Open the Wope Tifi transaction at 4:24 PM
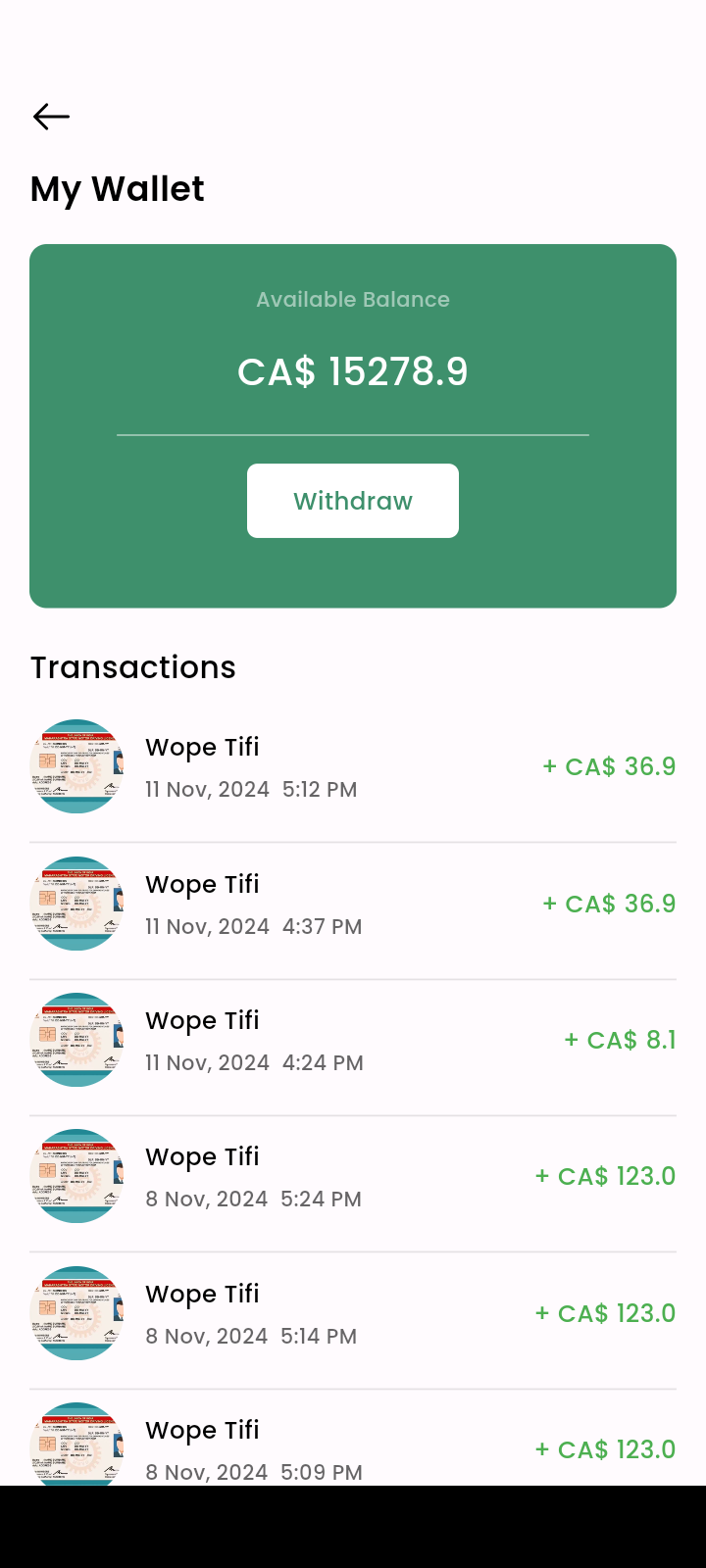Image resolution: width=706 pixels, height=1568 pixels. coord(353,1040)
